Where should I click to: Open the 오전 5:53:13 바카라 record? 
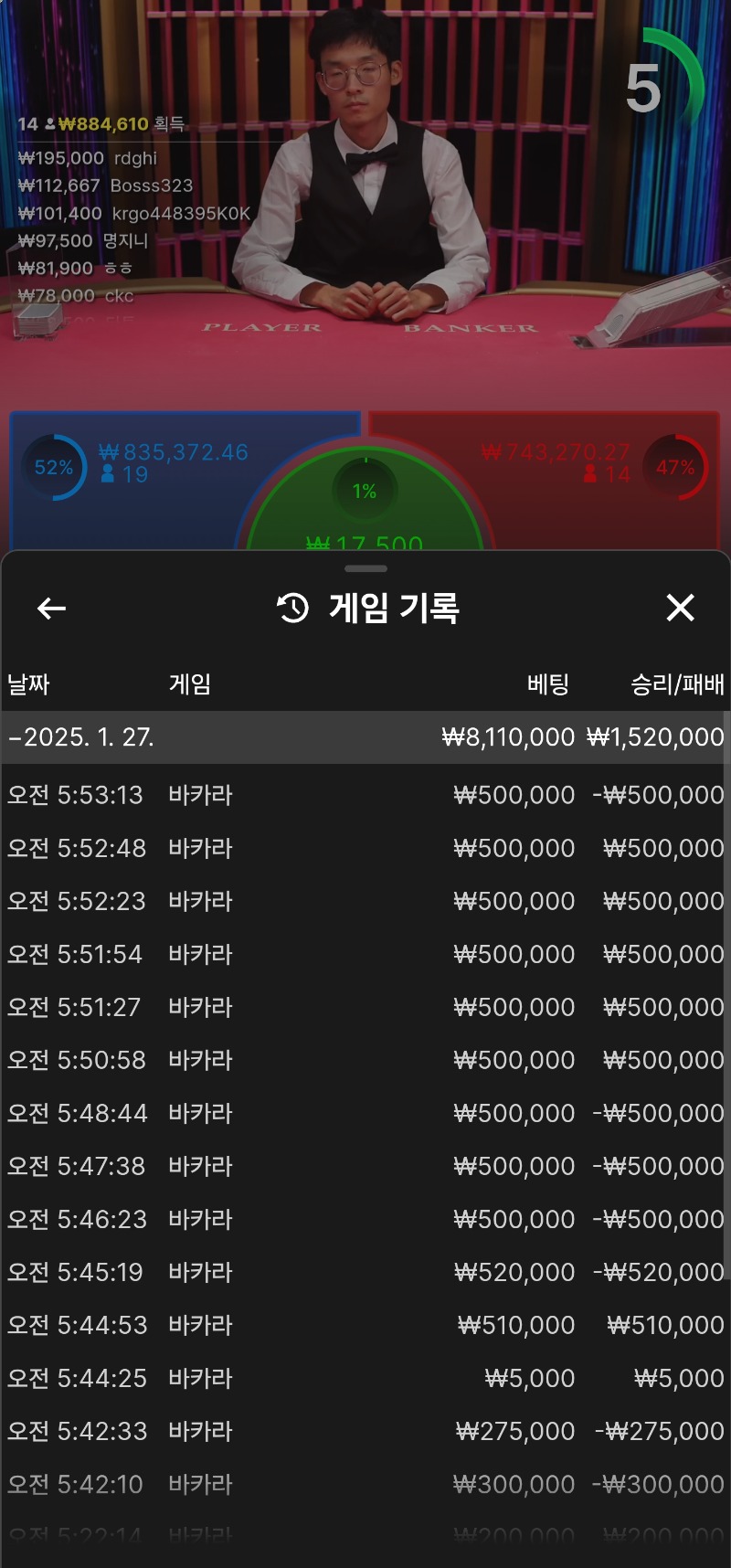[x=365, y=795]
